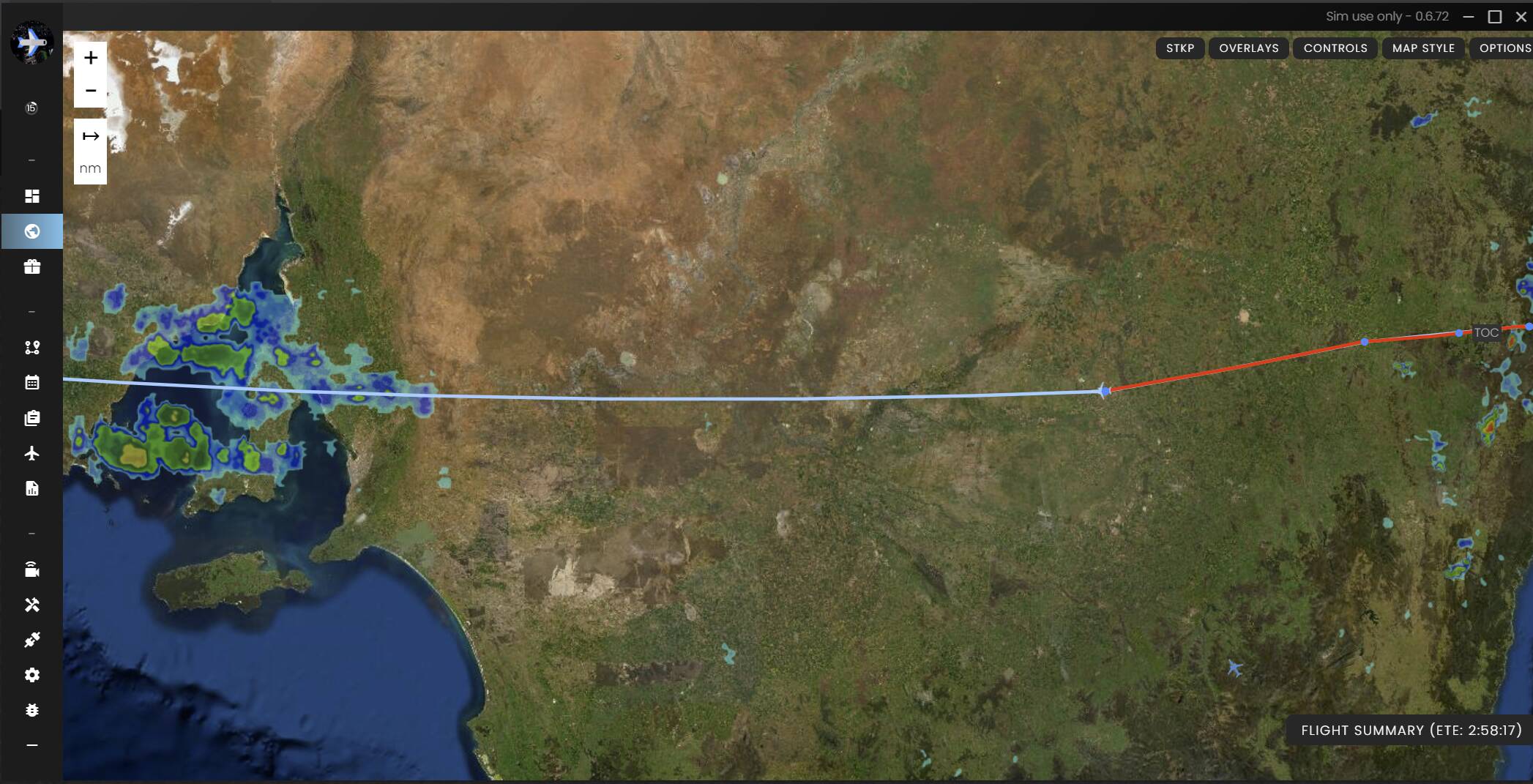Image resolution: width=1533 pixels, height=784 pixels.
Task: Open the settings gear in the sidebar
Action: click(31, 675)
